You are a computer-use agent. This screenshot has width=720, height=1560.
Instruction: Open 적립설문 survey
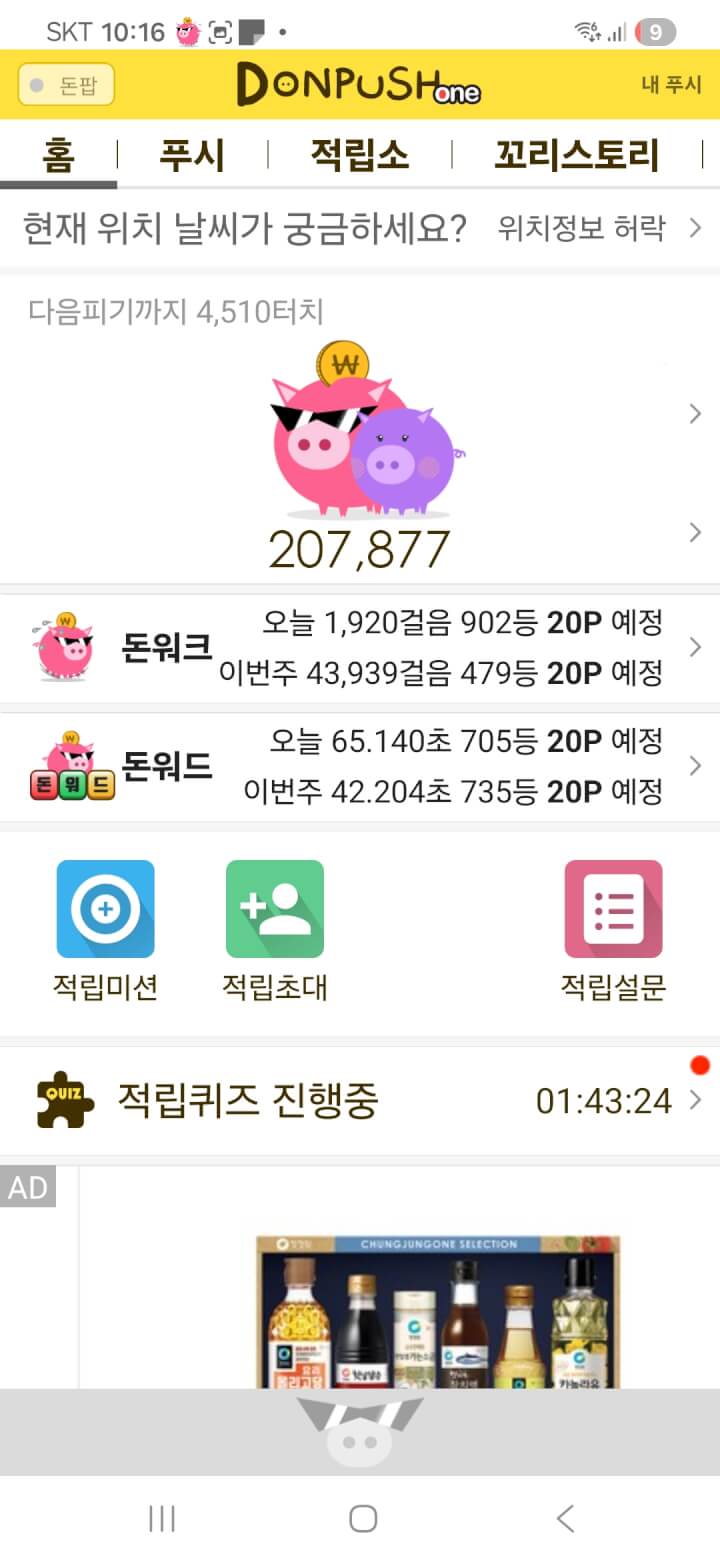coord(613,930)
